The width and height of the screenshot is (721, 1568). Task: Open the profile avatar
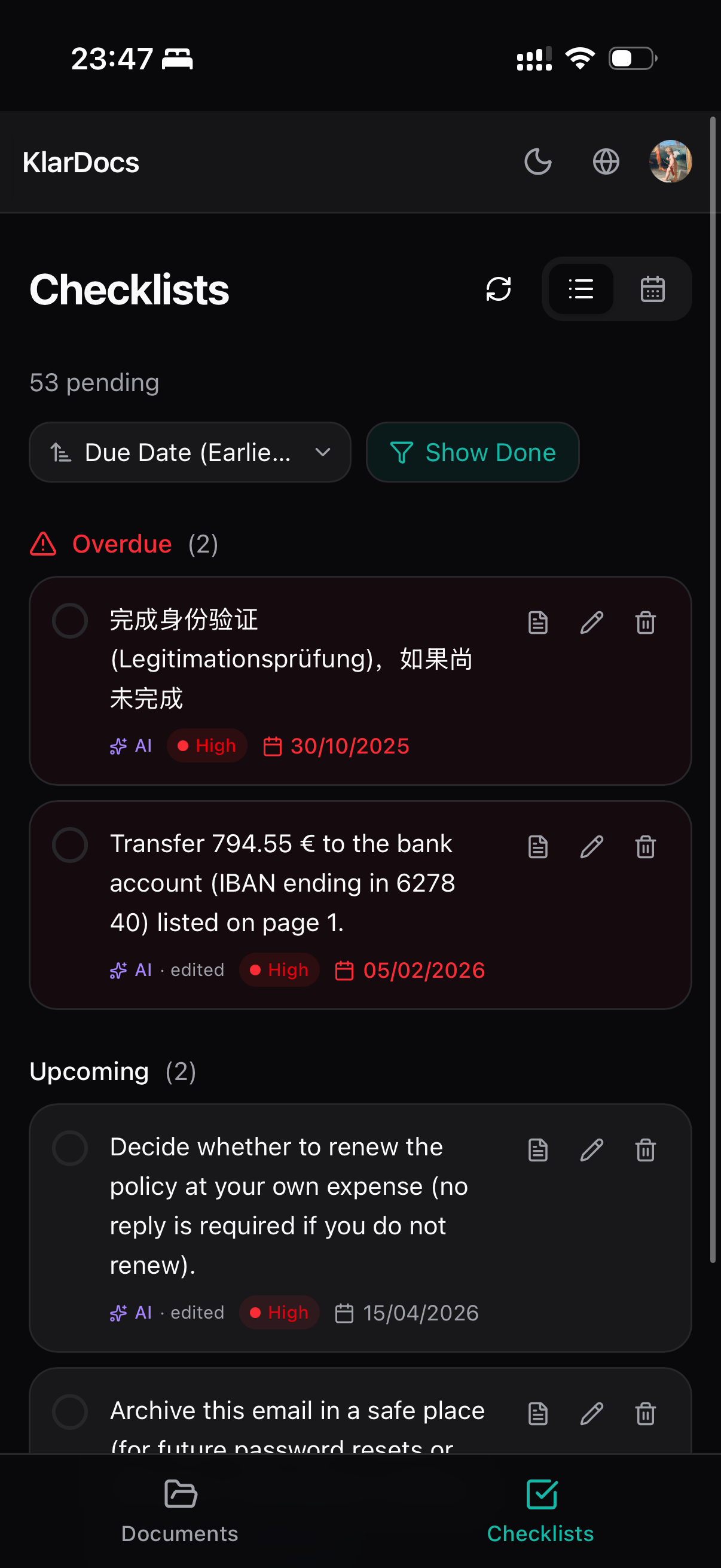click(x=671, y=162)
